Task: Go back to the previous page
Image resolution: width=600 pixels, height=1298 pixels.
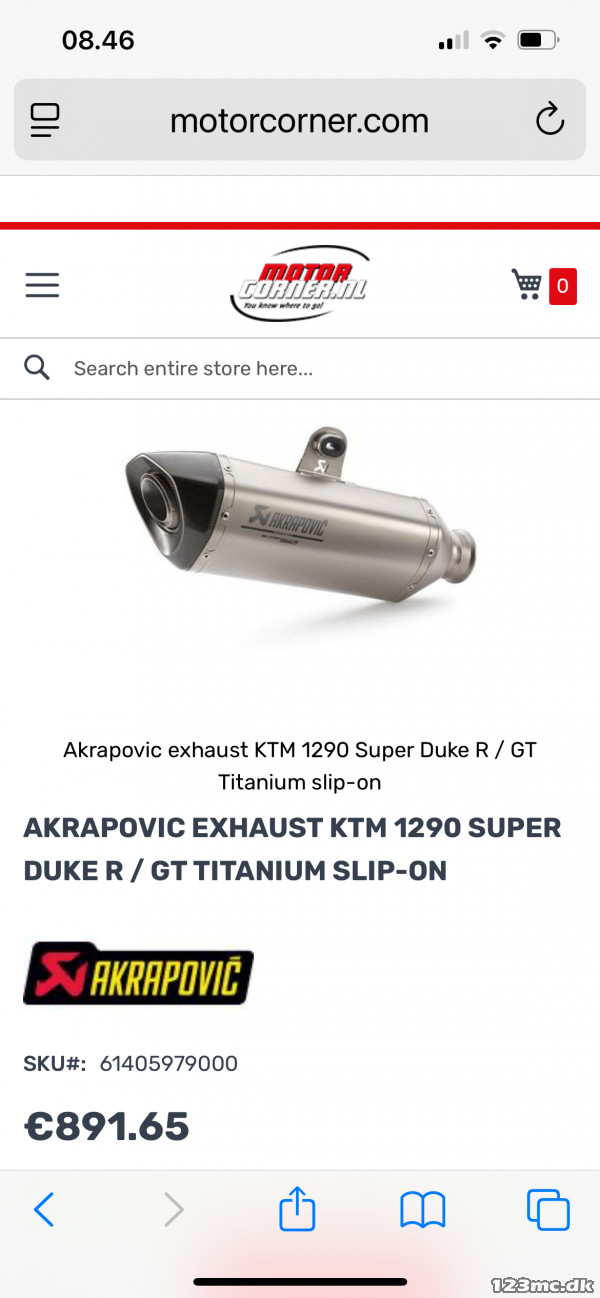Action: coord(44,1210)
